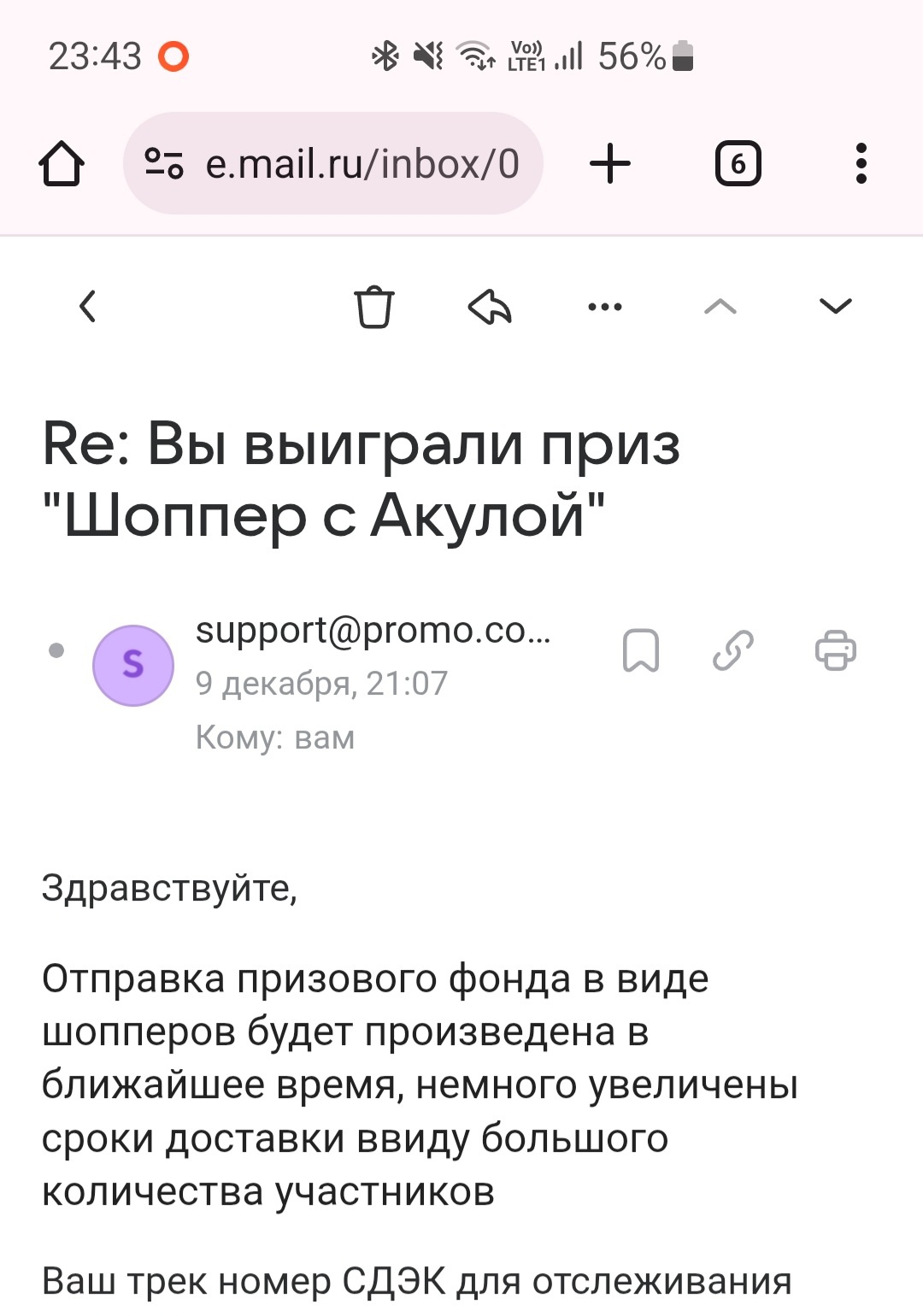The width and height of the screenshot is (923, 1316).
Task: Open the email's three-dot actions menu
Action: 605,307
